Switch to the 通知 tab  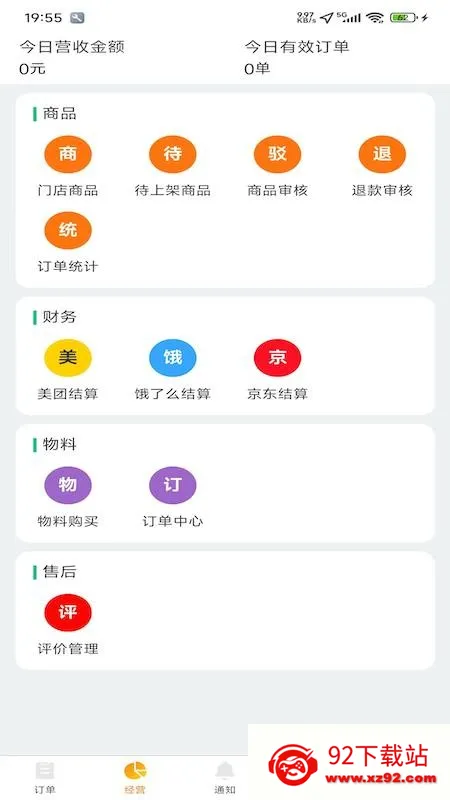pyautogui.click(x=224, y=778)
